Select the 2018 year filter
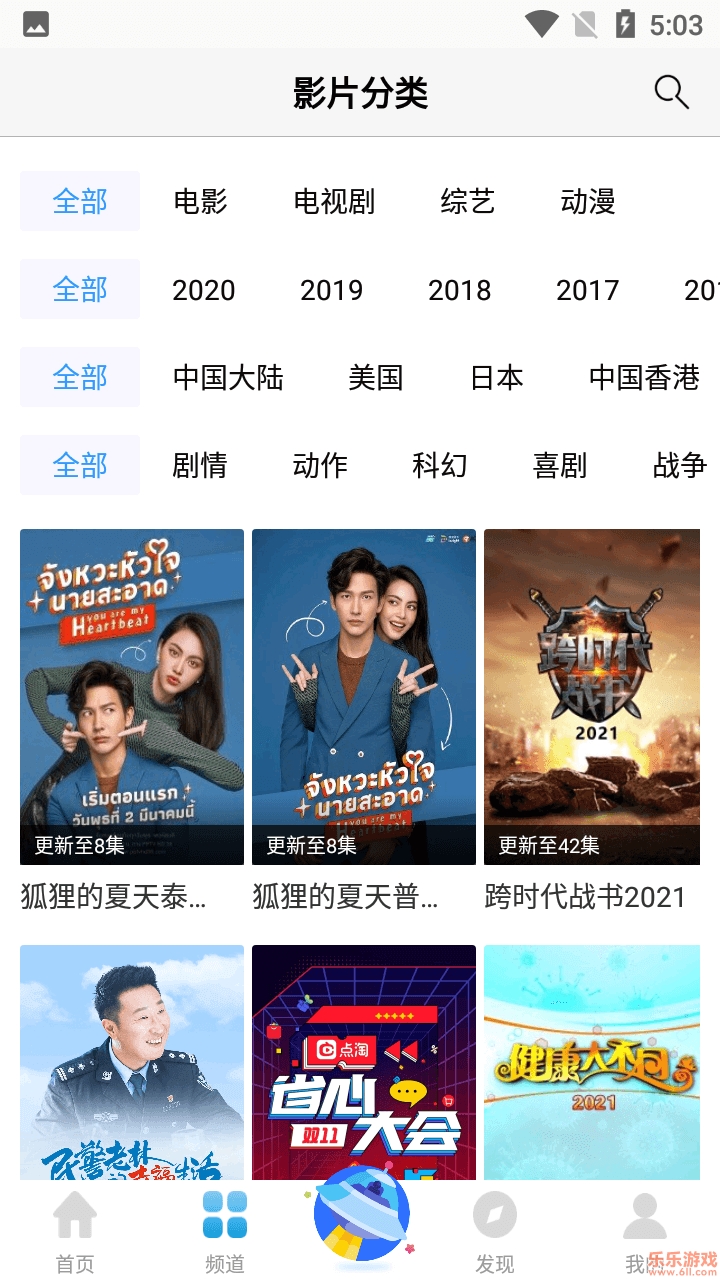The image size is (720, 1280). [x=460, y=290]
